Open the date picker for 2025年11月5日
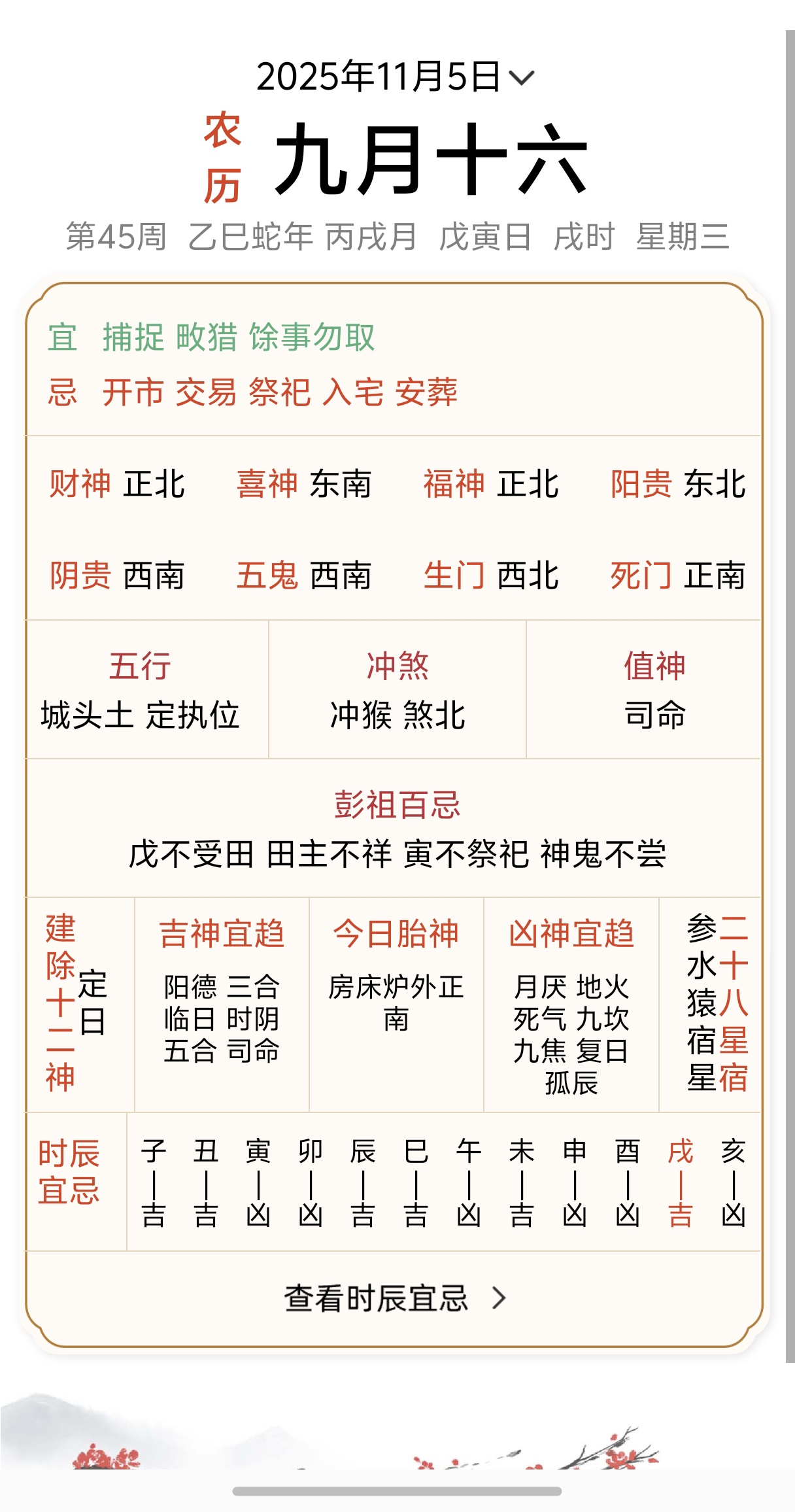This screenshot has height=1512, width=795. pos(395,77)
